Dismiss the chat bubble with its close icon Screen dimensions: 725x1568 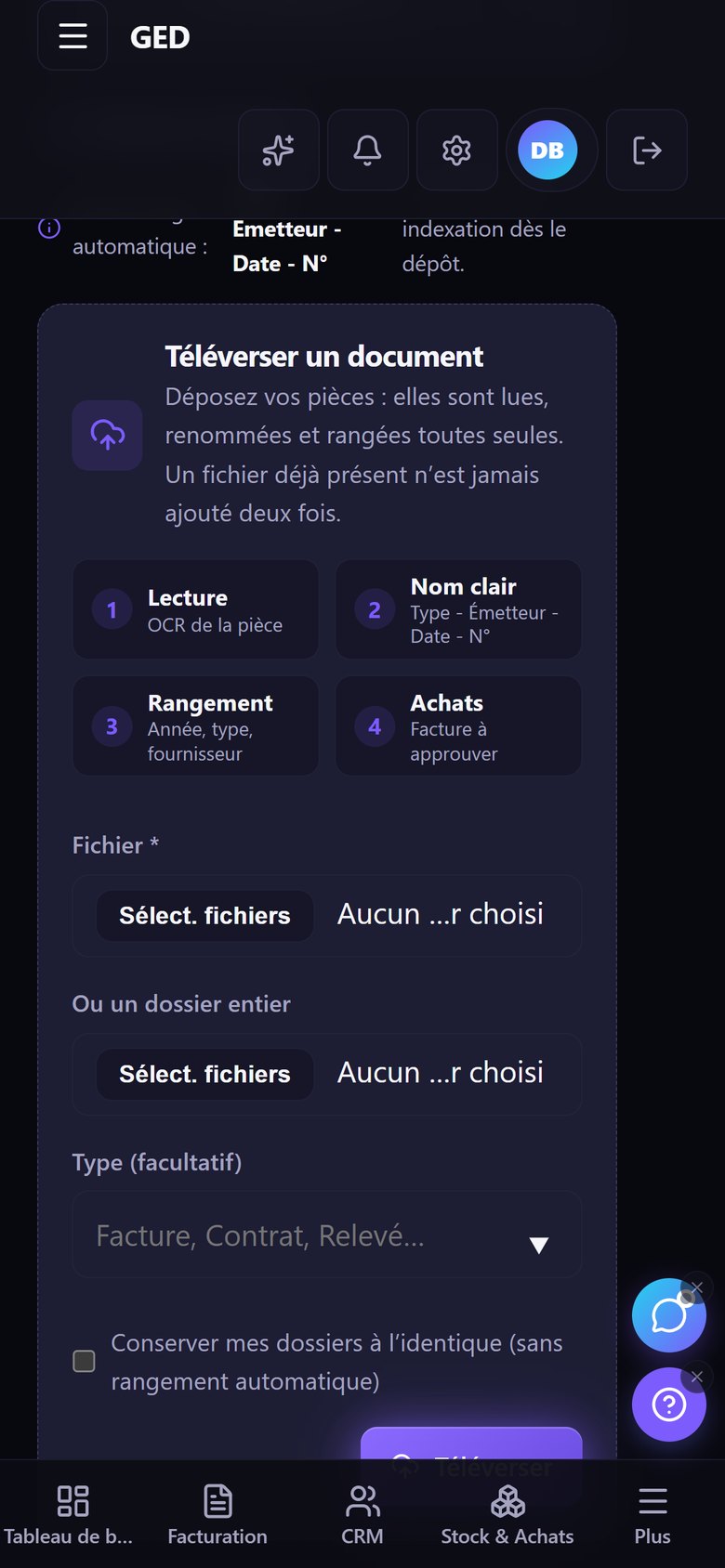click(697, 1287)
